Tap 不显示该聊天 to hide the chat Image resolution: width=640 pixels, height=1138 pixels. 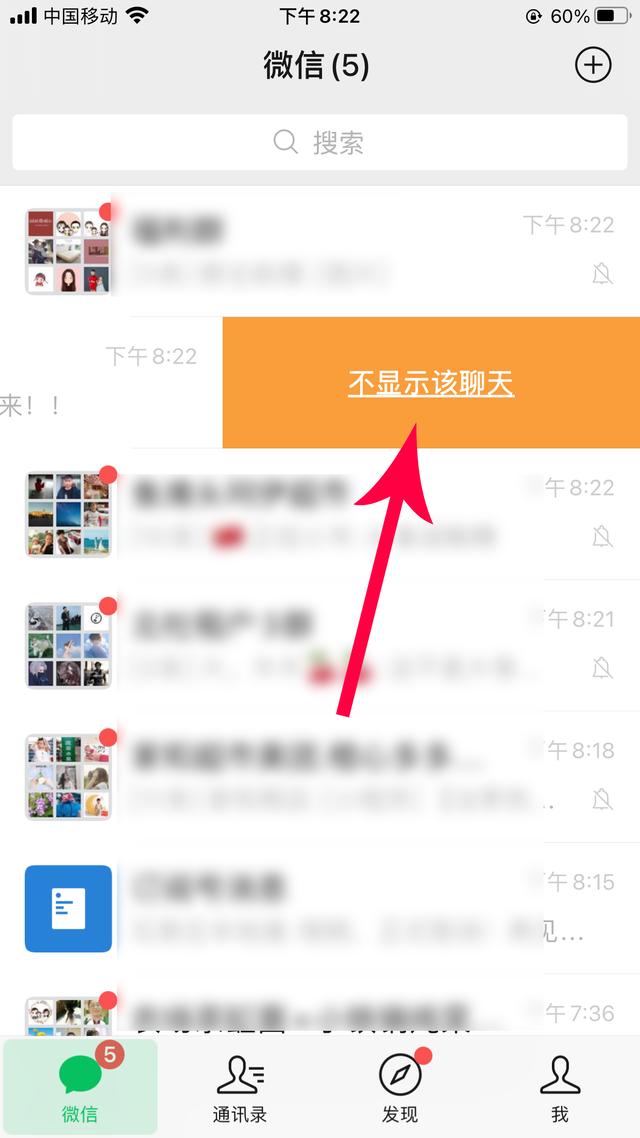[431, 382]
